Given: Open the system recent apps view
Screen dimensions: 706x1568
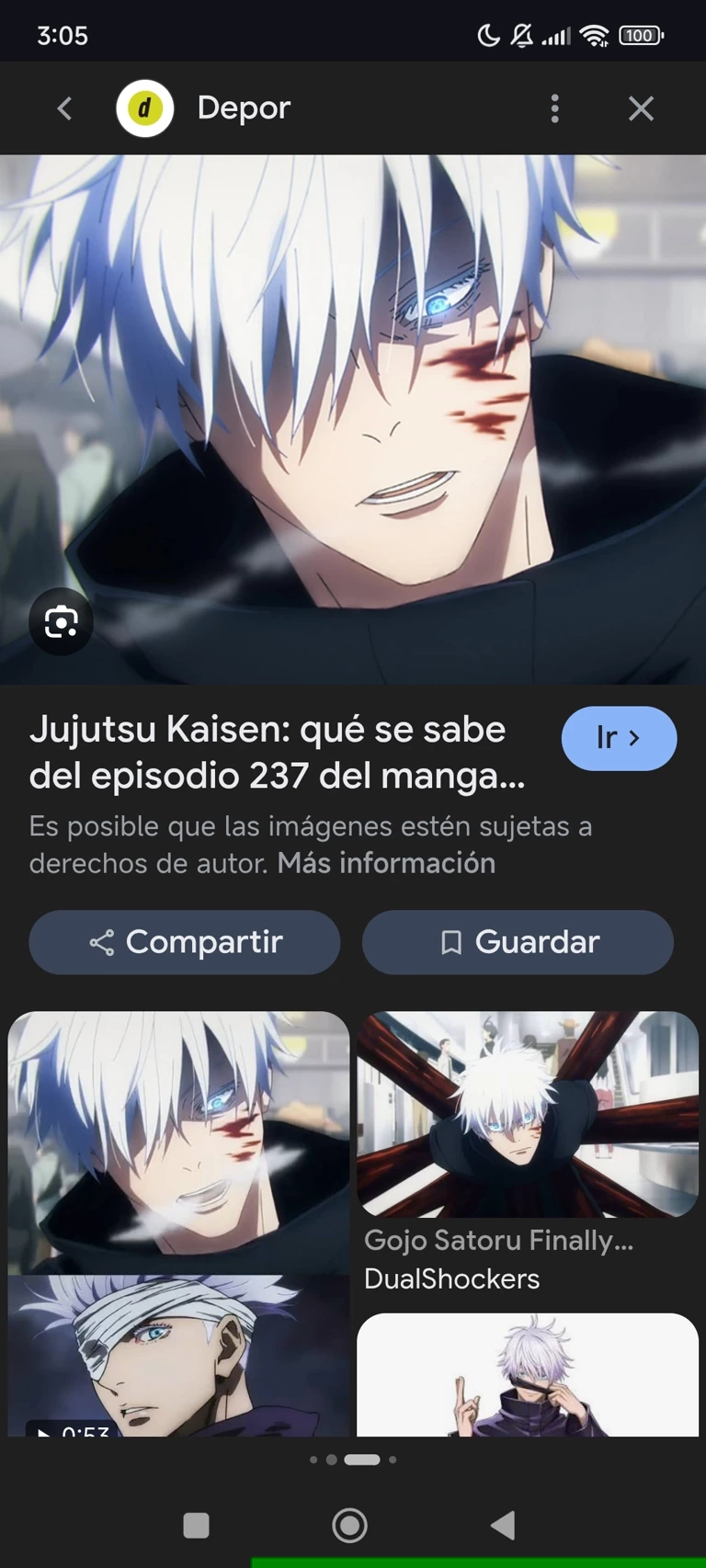Looking at the screenshot, I should coord(197,1526).
